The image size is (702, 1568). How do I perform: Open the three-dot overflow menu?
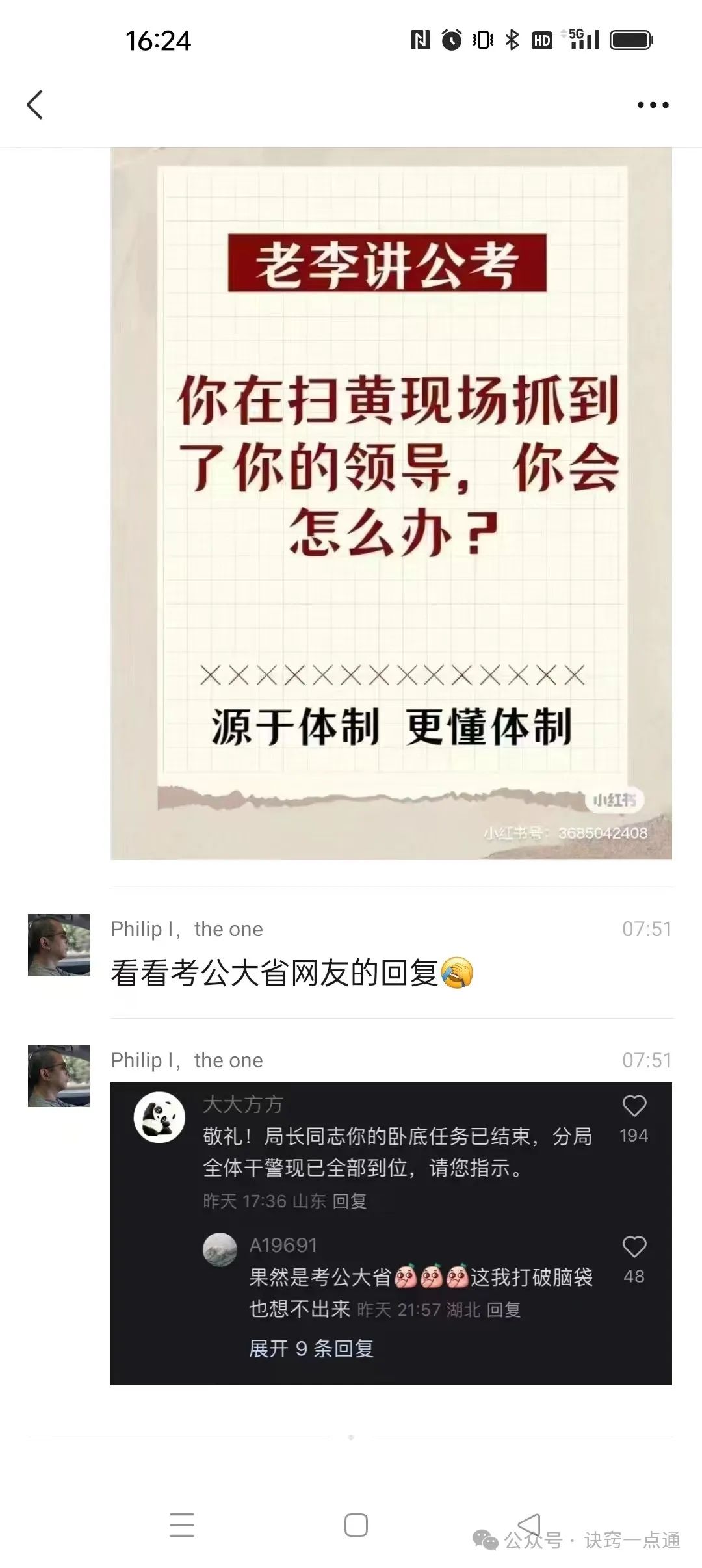tap(653, 105)
